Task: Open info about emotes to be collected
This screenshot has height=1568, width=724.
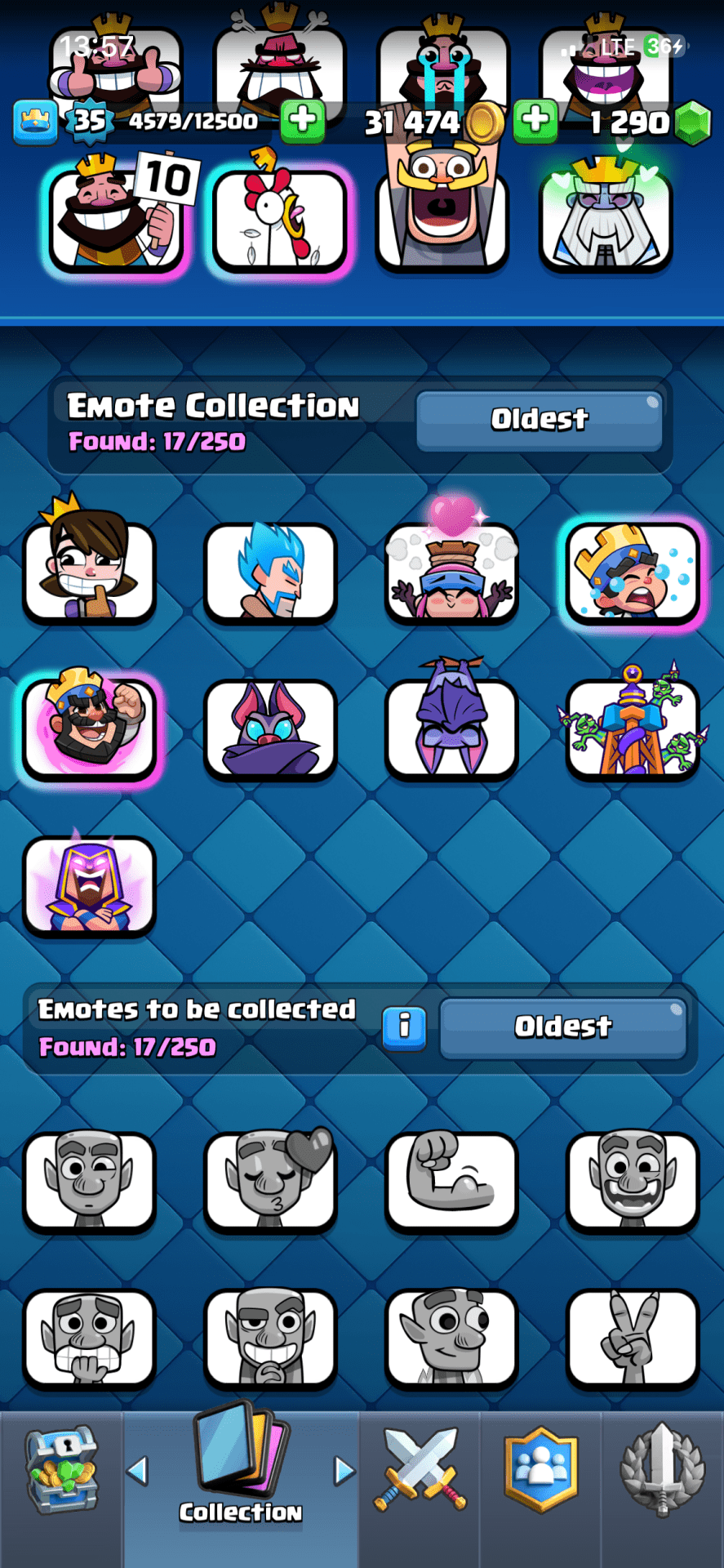Action: pos(404,1027)
